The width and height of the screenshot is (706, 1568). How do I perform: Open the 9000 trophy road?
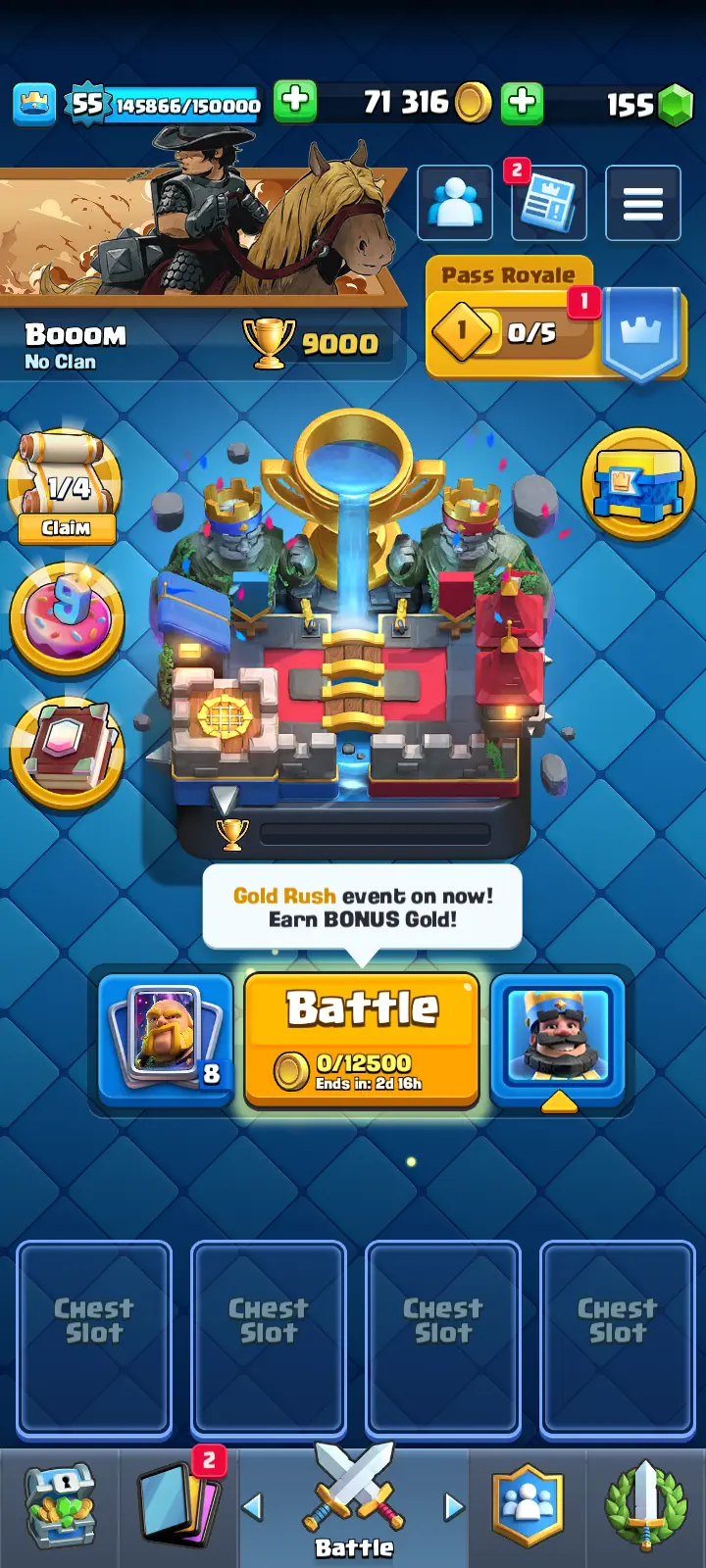tap(314, 343)
